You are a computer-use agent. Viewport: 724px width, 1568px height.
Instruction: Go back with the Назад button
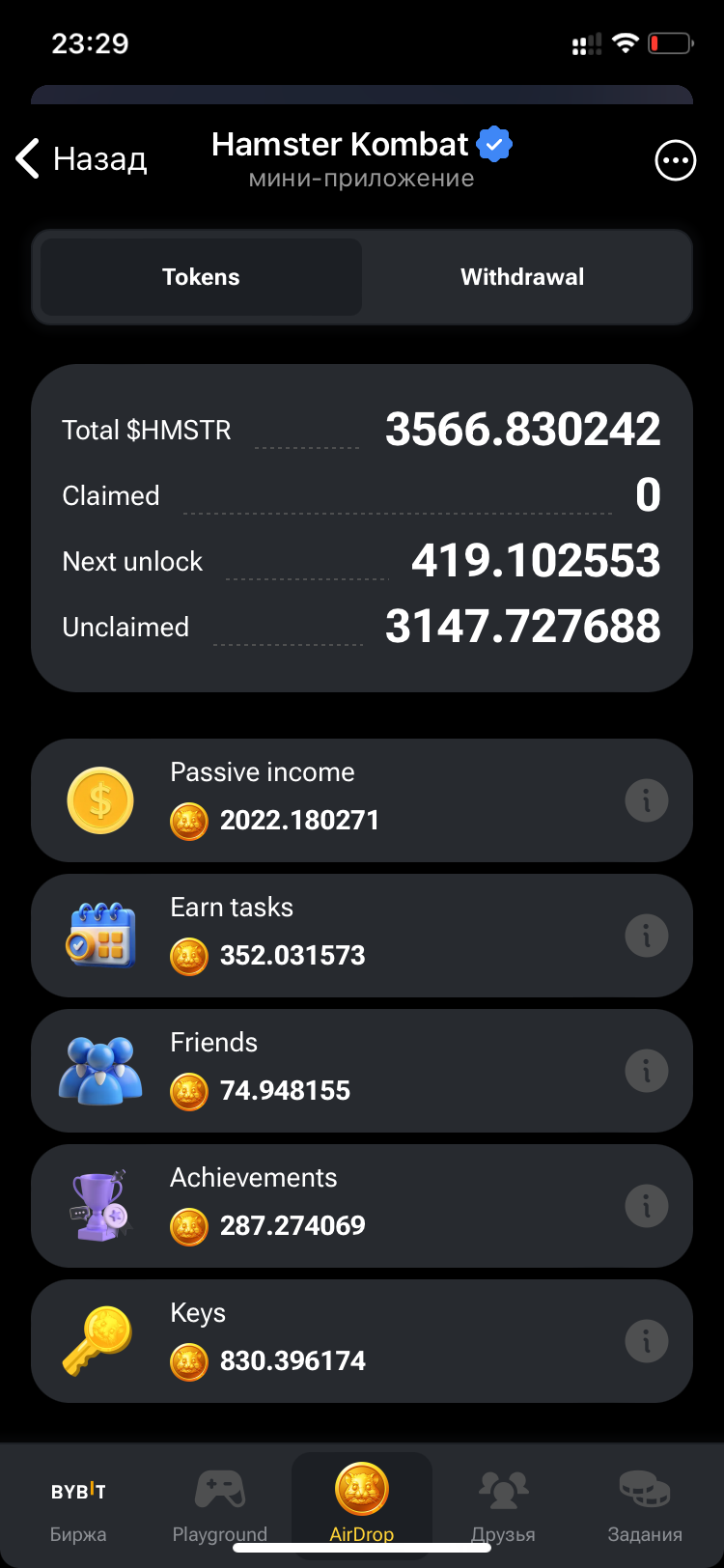(x=82, y=158)
